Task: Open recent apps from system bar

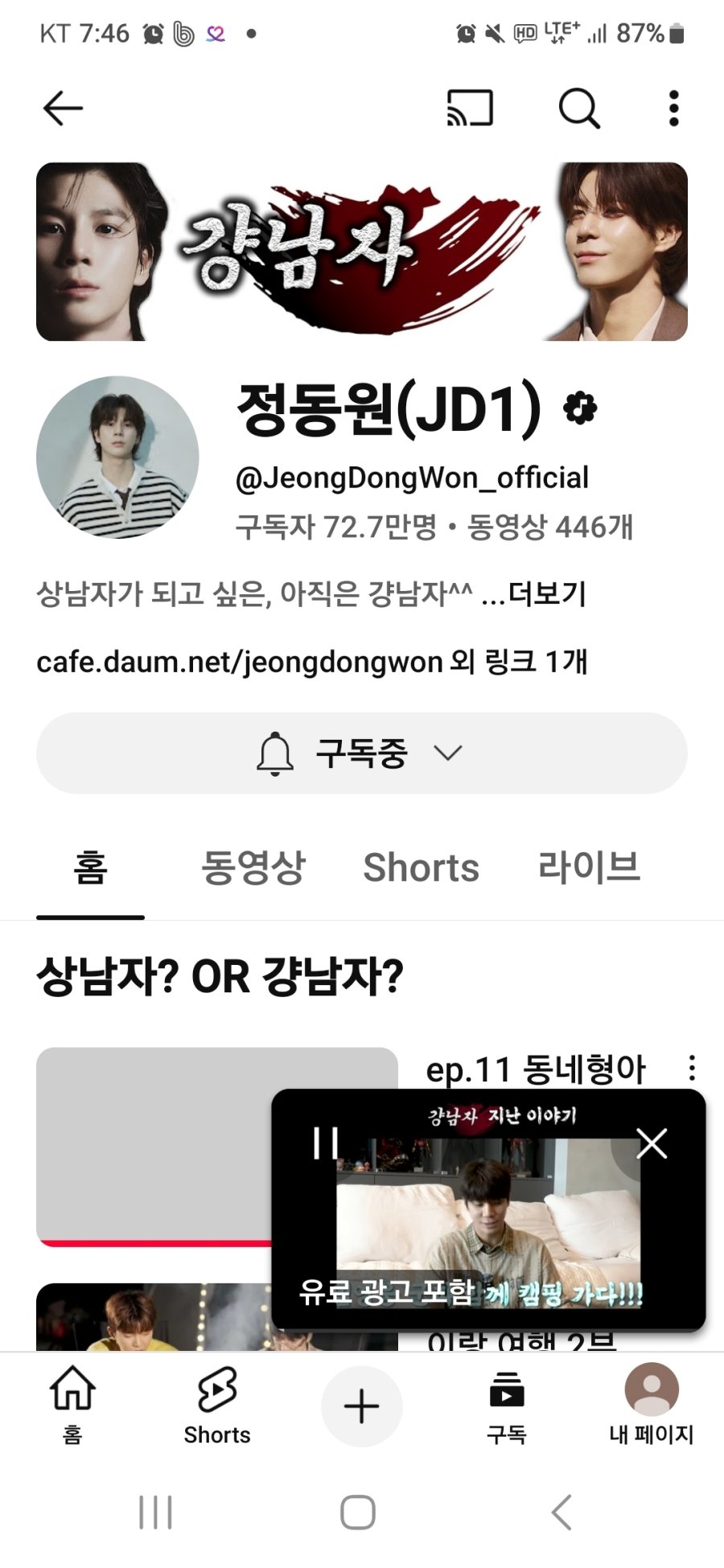Action: point(155,1513)
